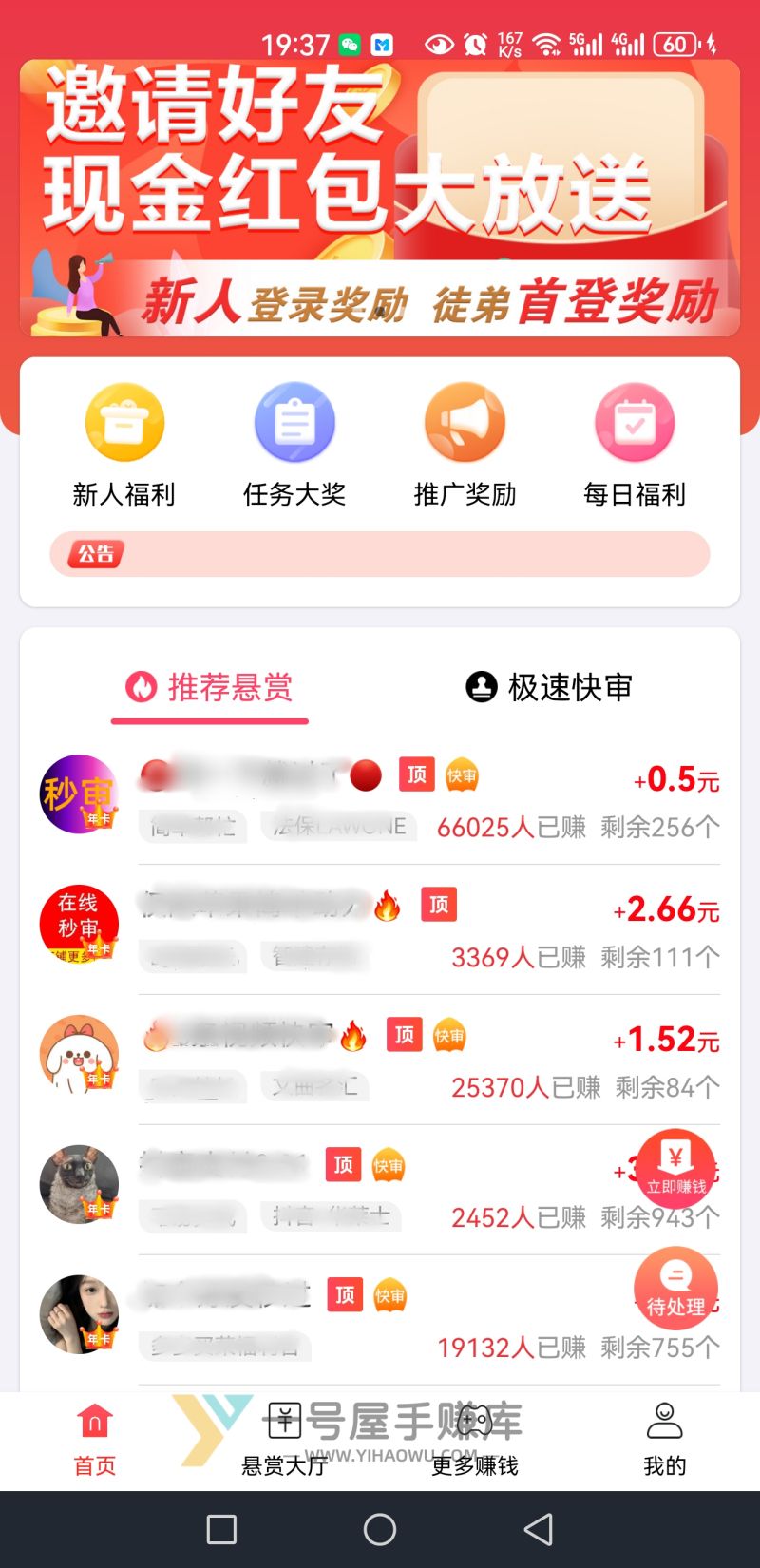Click the 极速快审 person icon
Image resolution: width=760 pixels, height=1568 pixels.
point(481,687)
